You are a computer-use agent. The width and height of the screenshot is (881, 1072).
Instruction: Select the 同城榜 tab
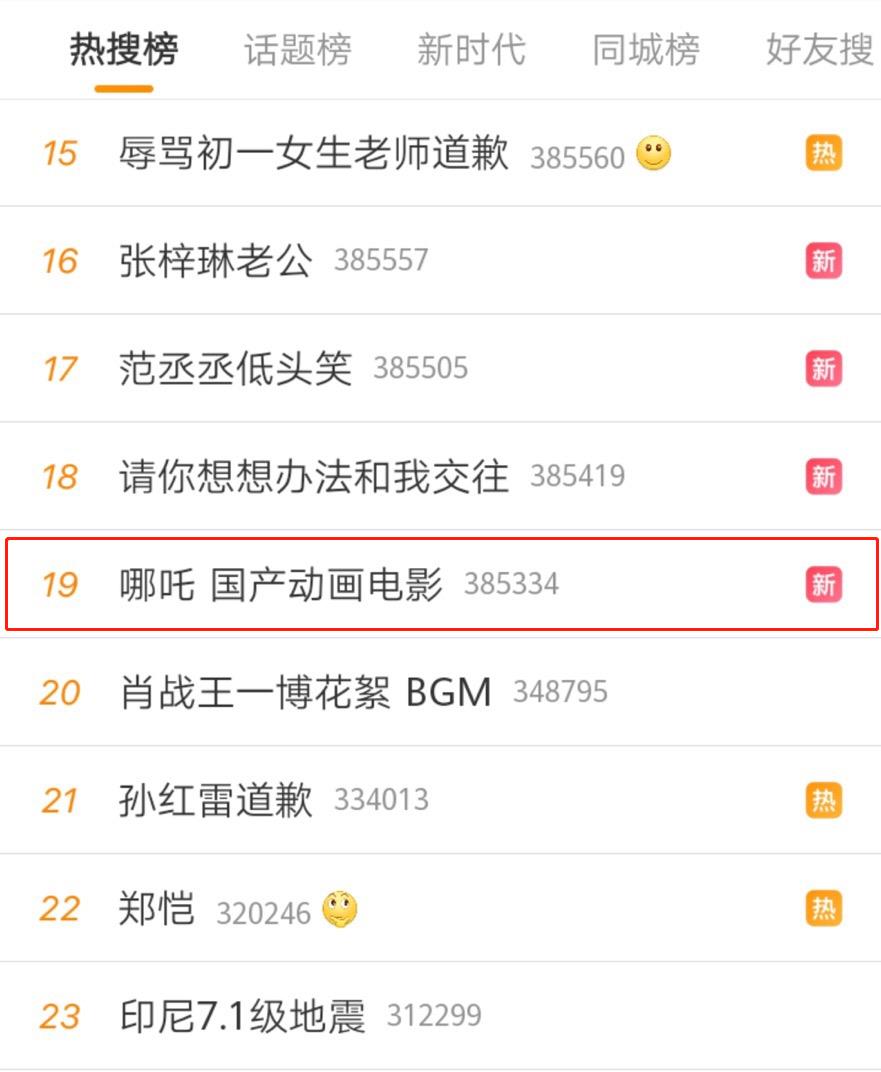tap(645, 50)
